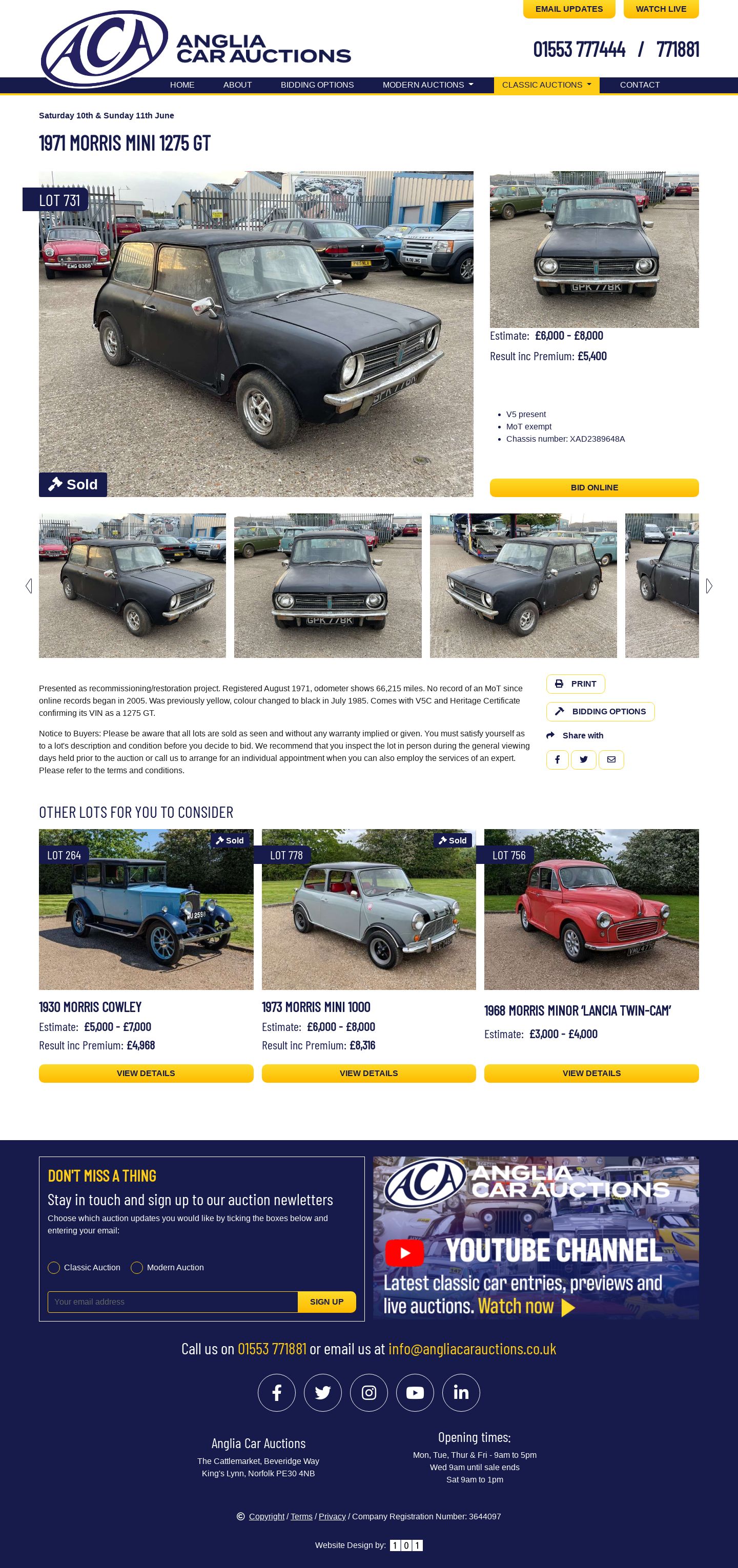Go to the Bidding Options nav link
Image resolution: width=738 pixels, height=1568 pixels.
click(x=317, y=85)
